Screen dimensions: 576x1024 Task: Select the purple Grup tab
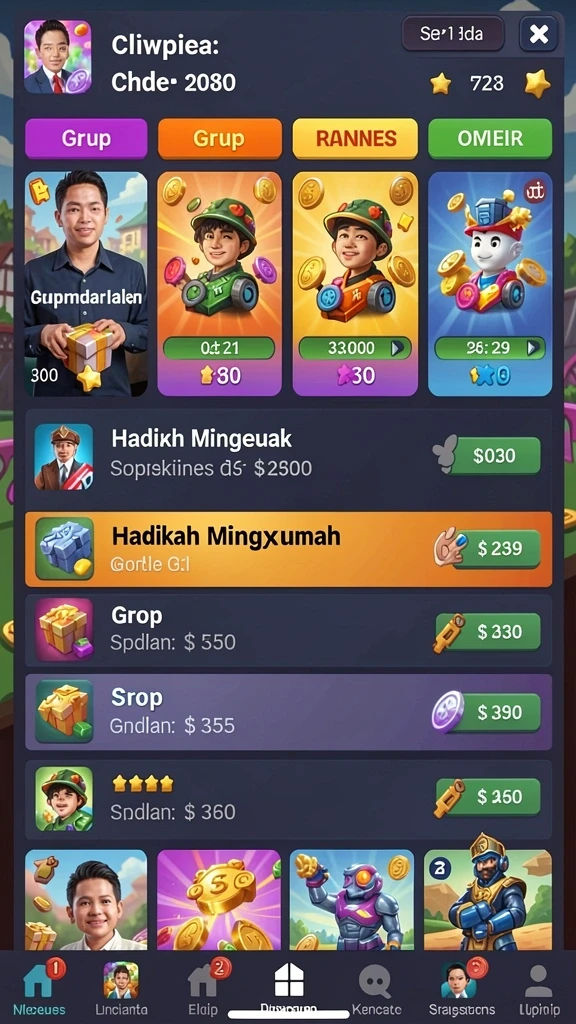(86, 138)
